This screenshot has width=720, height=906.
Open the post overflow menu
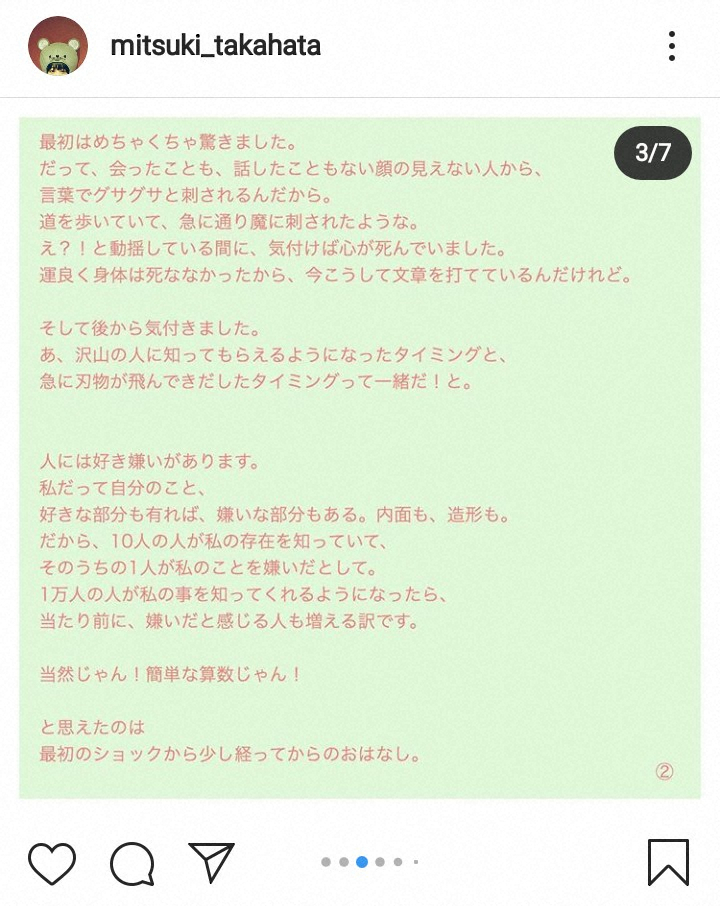tap(671, 46)
